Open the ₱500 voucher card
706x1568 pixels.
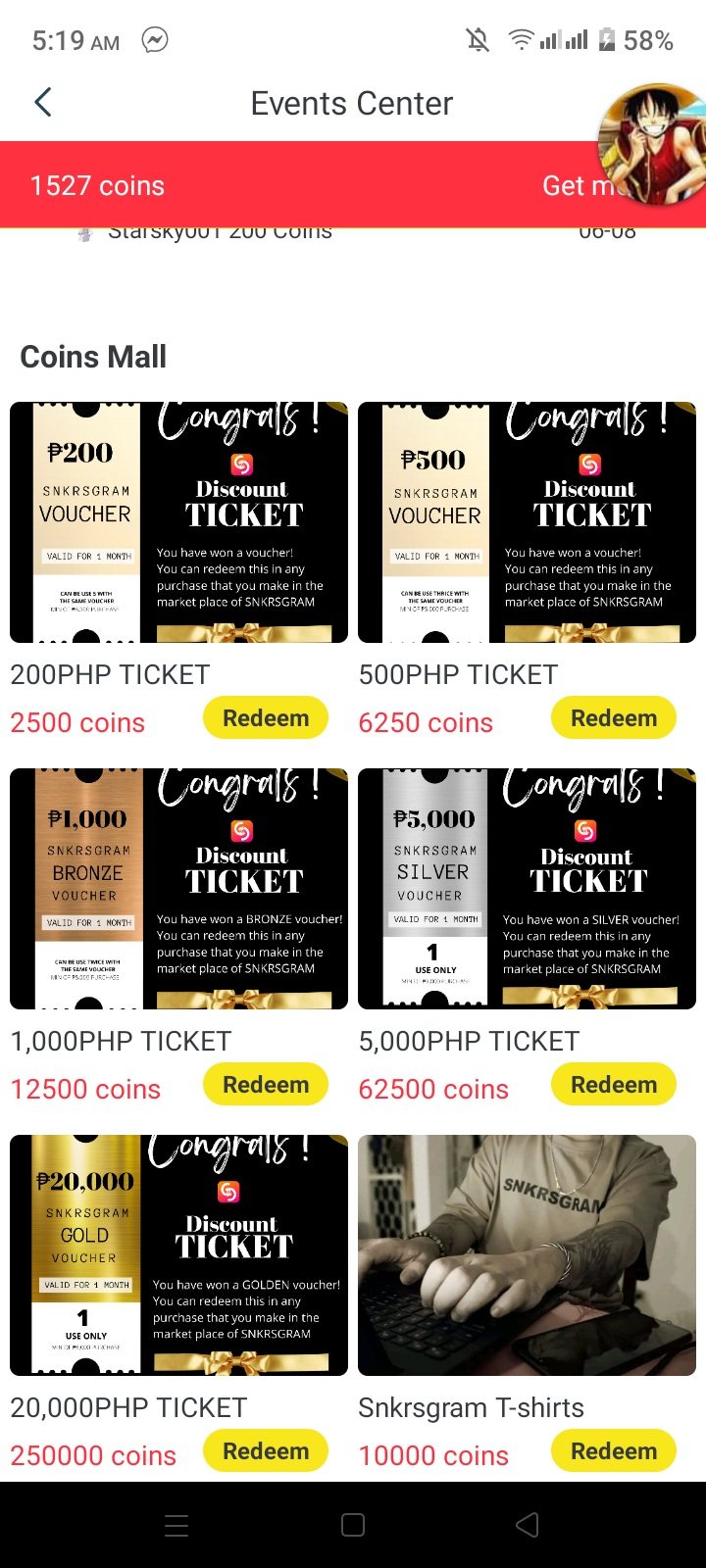[527, 522]
